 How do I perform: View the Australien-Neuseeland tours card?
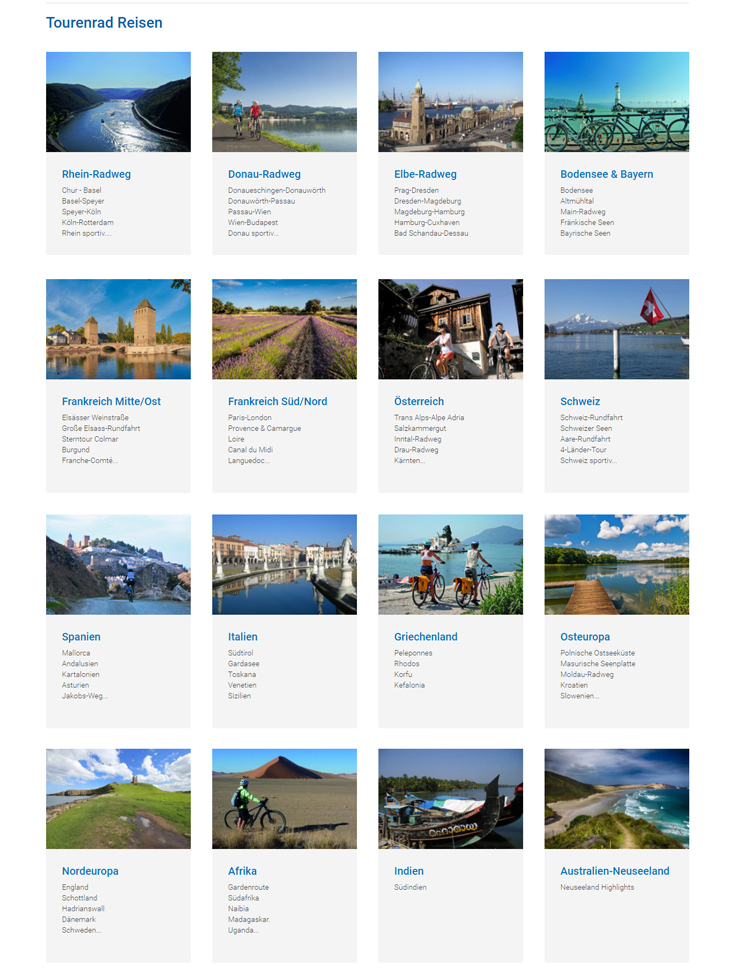pos(614,871)
